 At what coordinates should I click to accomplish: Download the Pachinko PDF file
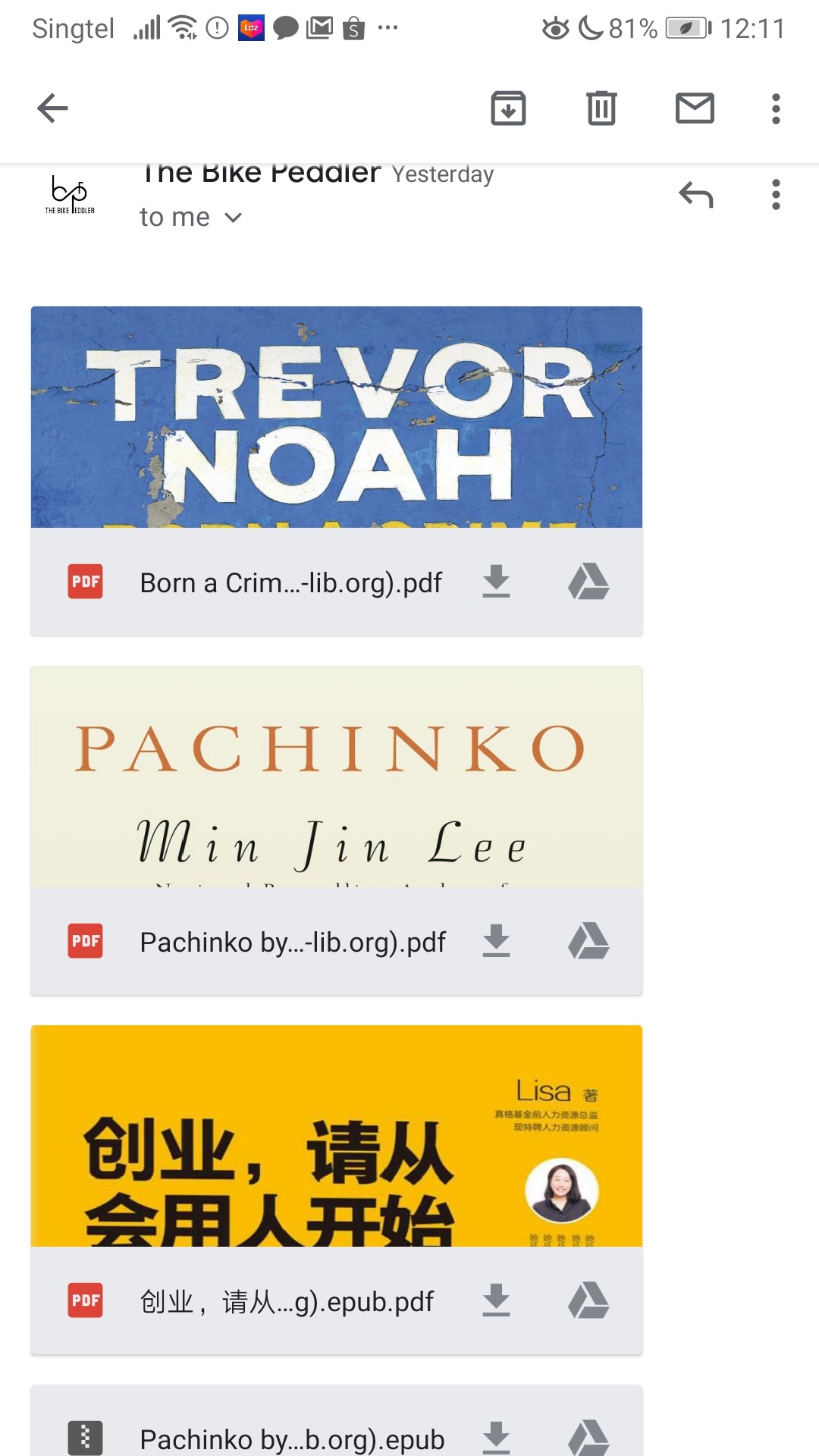click(x=496, y=941)
